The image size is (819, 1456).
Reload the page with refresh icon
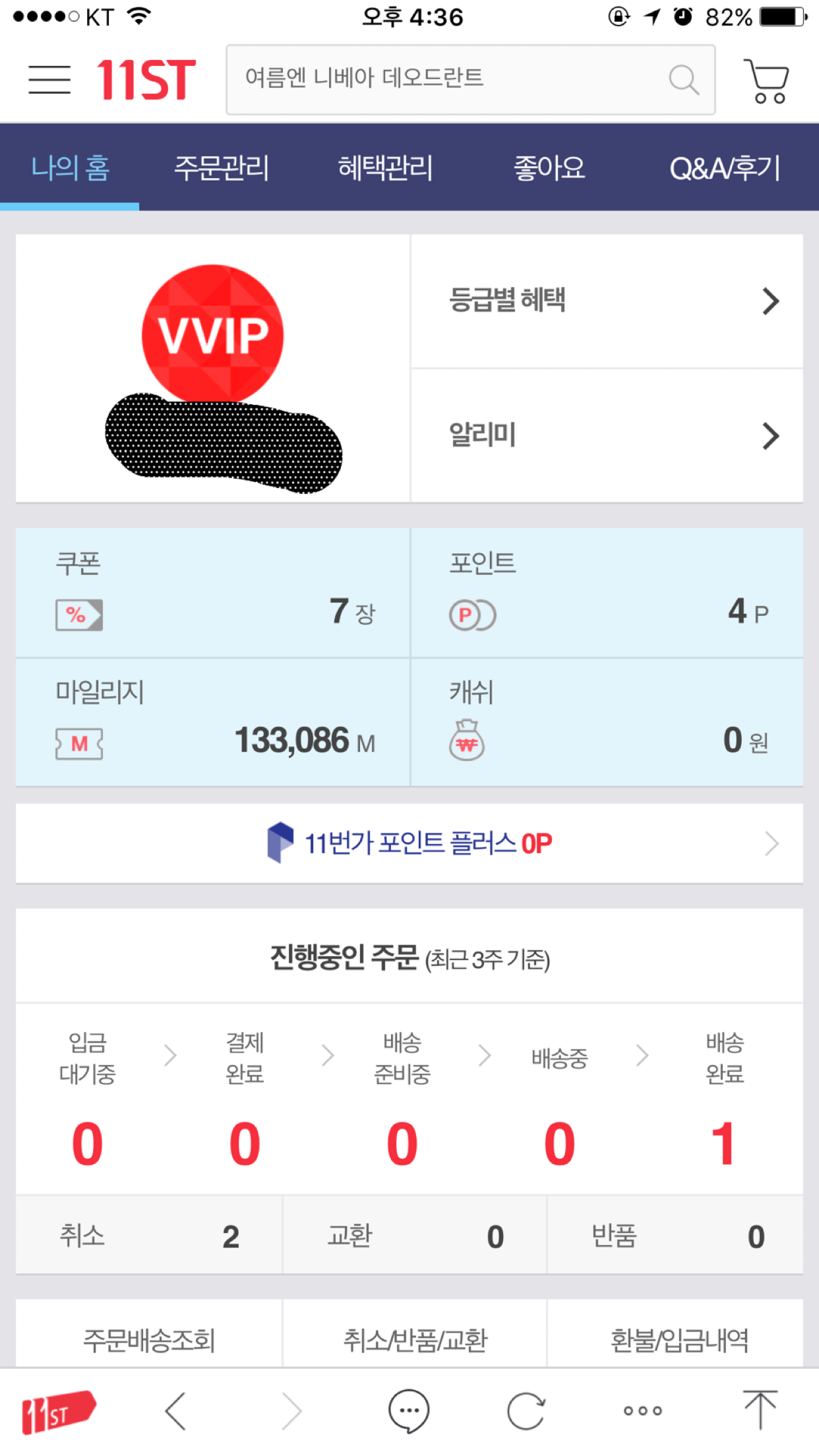[526, 1411]
